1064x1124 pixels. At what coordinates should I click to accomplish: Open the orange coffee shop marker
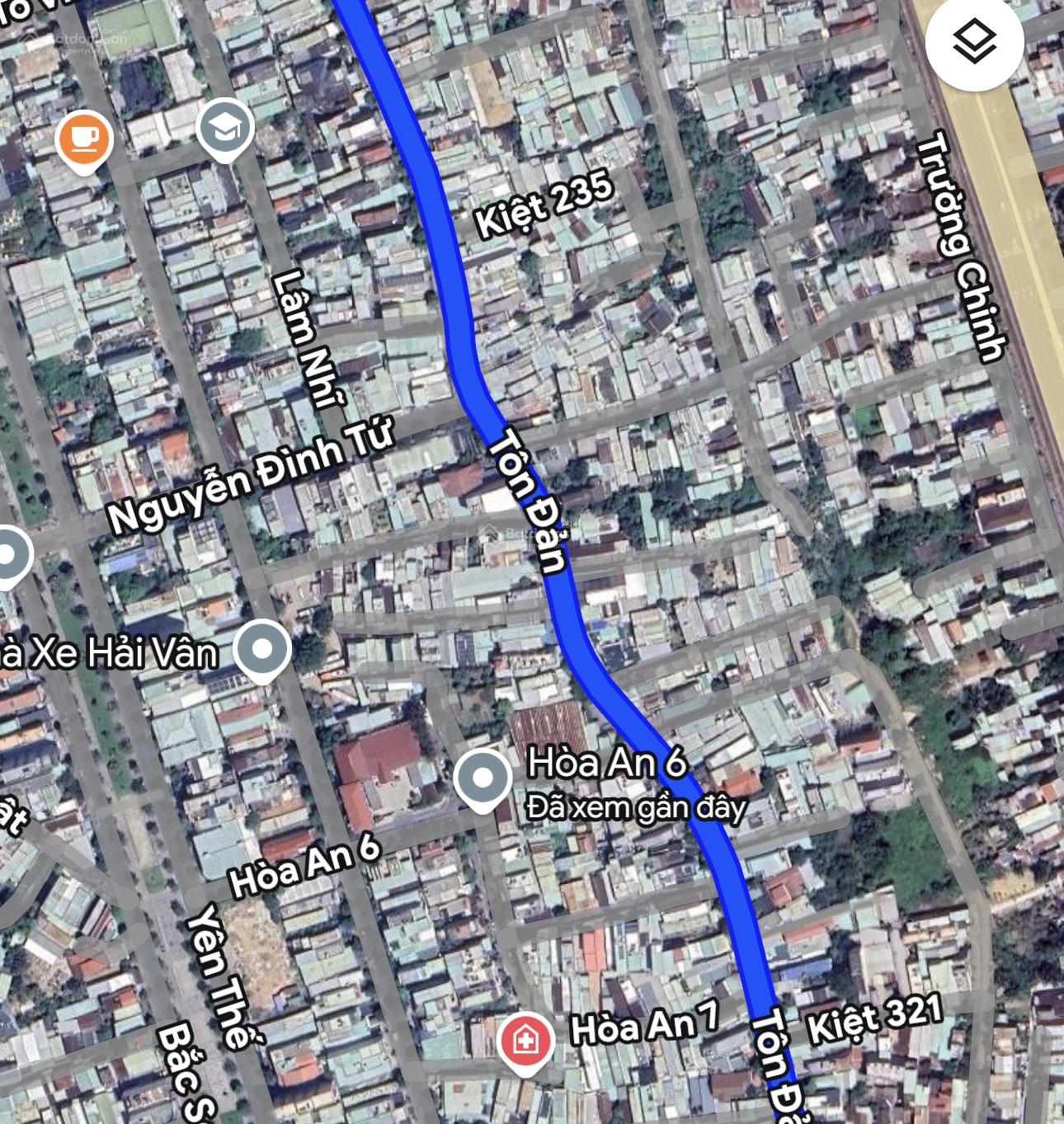[x=84, y=139]
